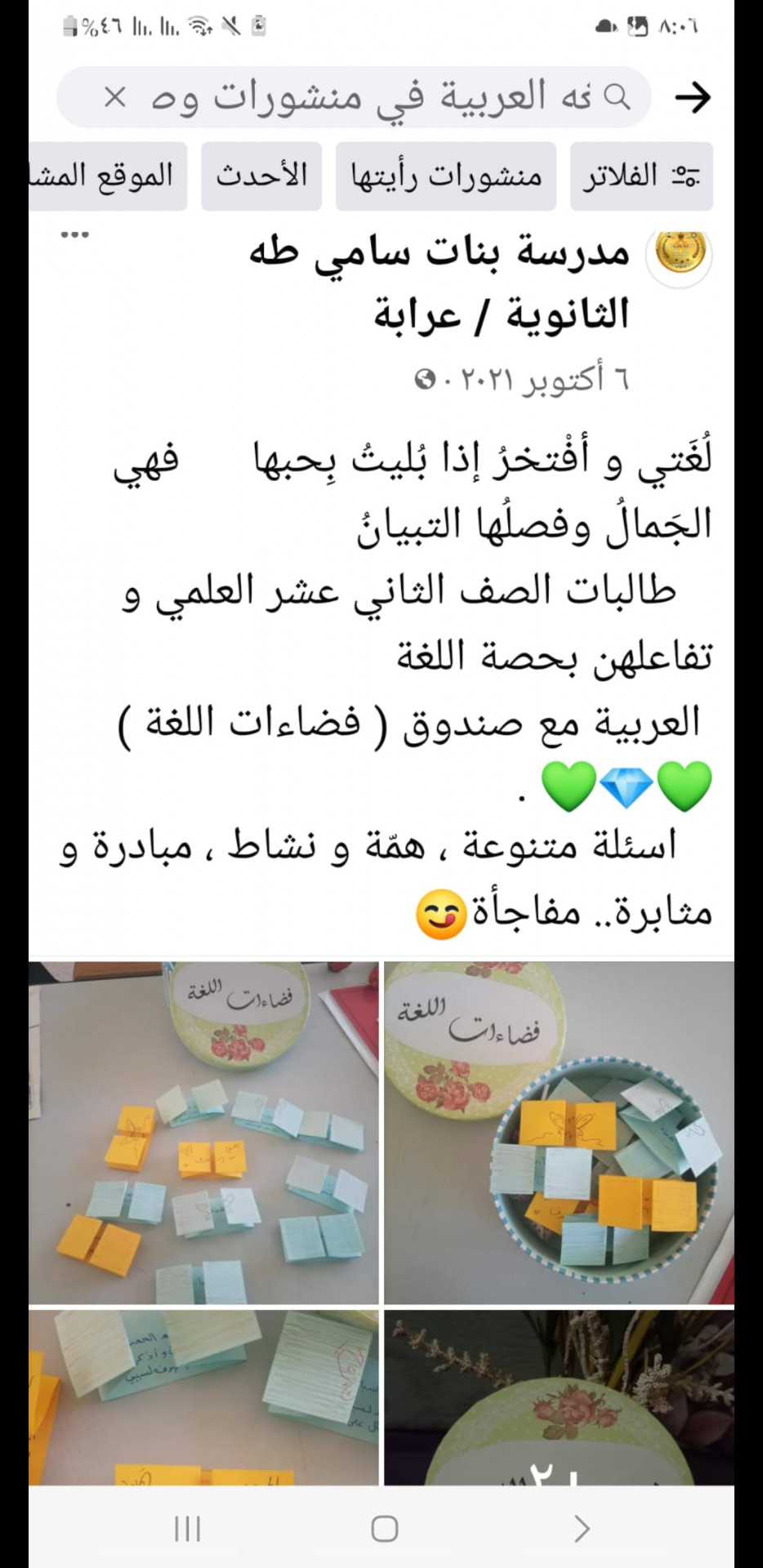The image size is (763, 1568).
Task: Clear the search text with the X
Action: coord(114,98)
